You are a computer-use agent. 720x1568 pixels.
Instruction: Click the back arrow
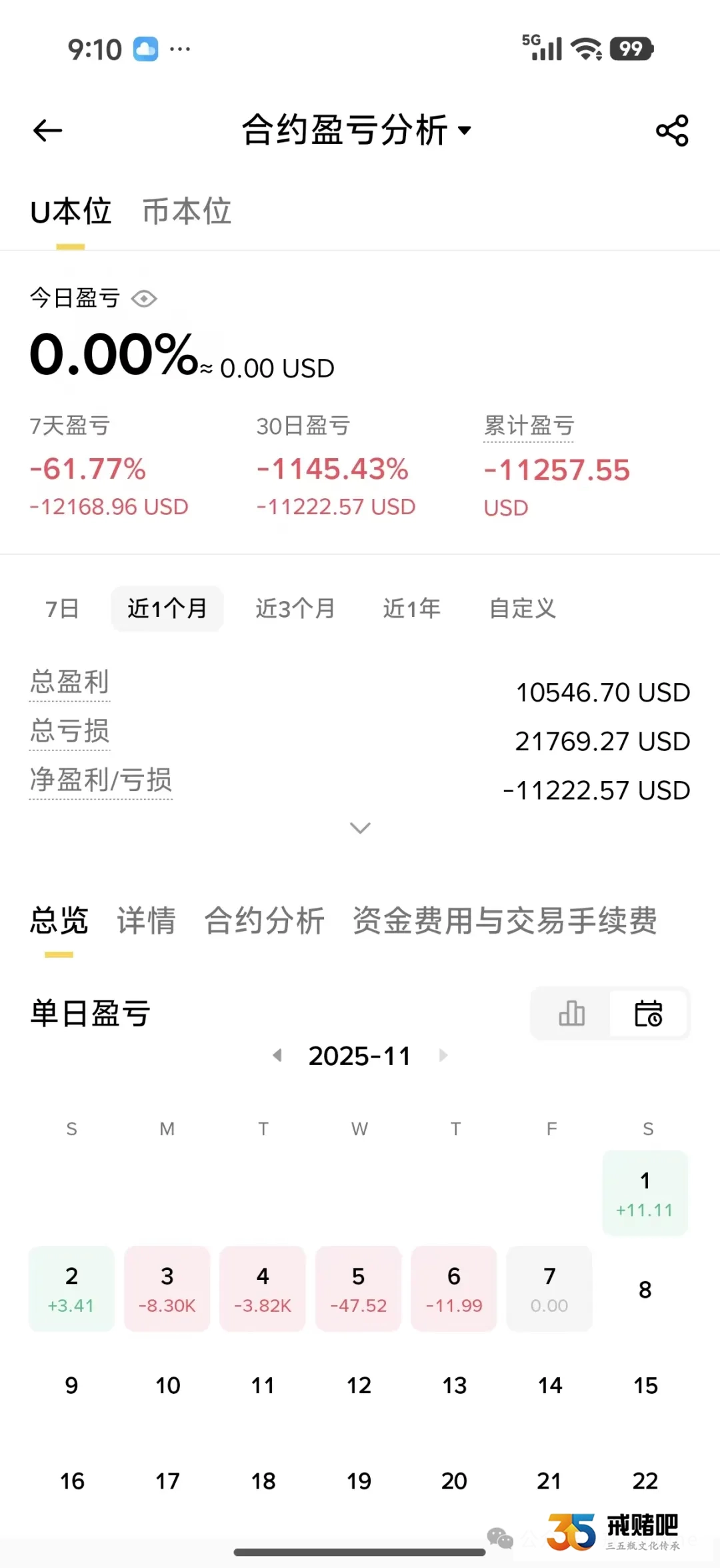[47, 130]
